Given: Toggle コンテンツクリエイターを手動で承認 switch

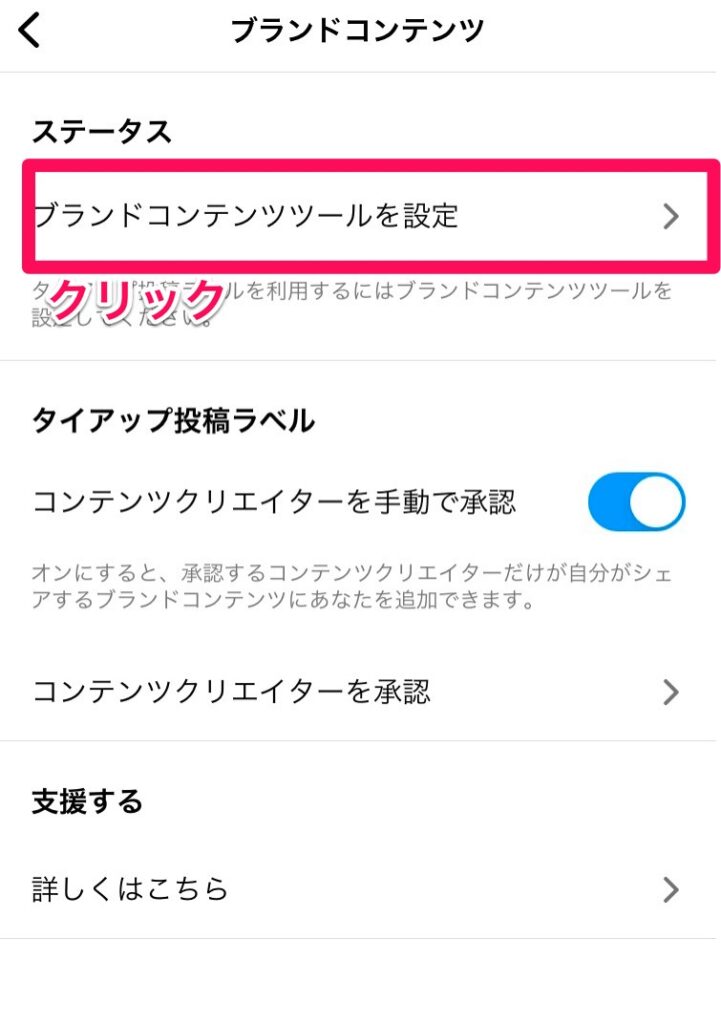Looking at the screenshot, I should pos(636,502).
